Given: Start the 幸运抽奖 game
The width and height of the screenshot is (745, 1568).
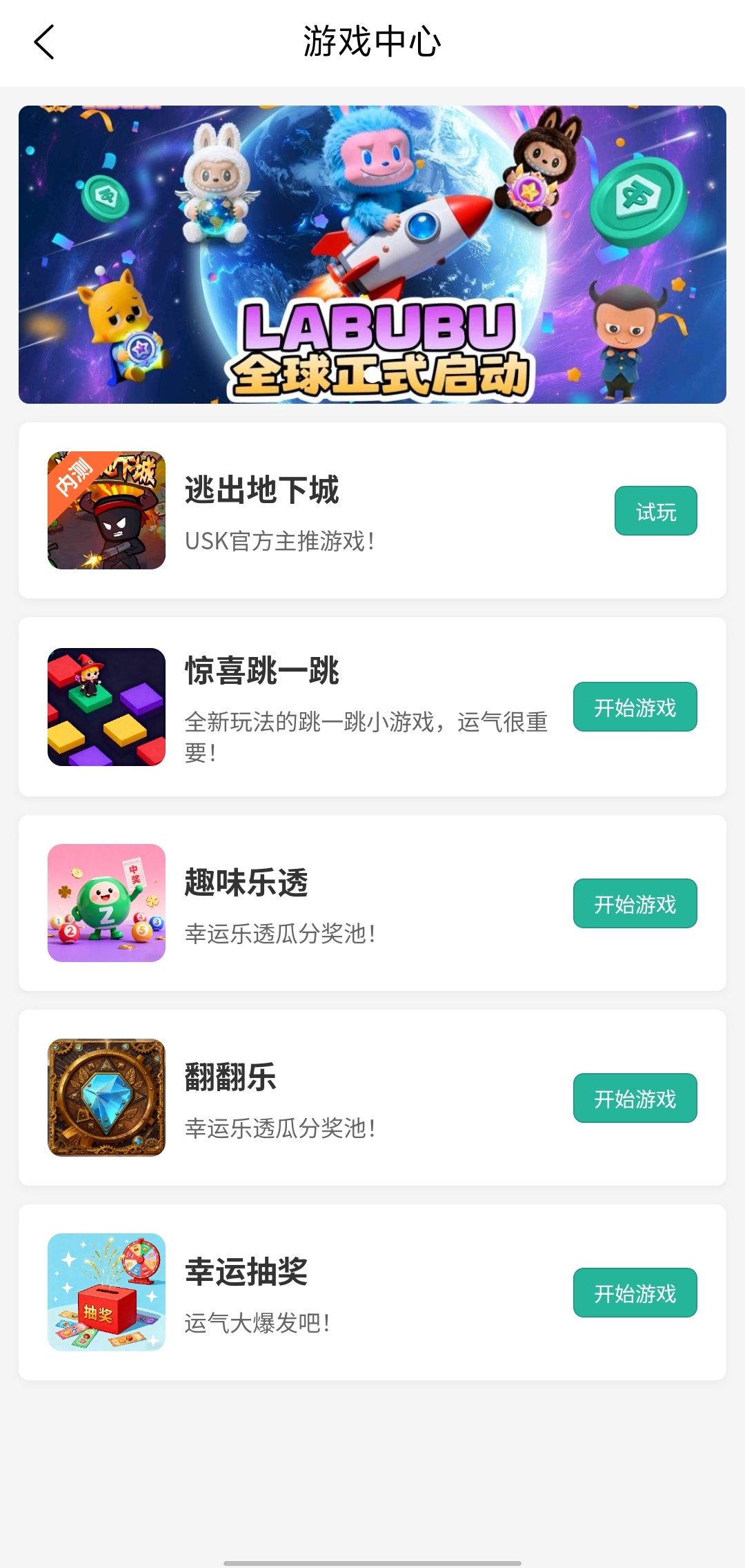Looking at the screenshot, I should pyautogui.click(x=635, y=1293).
